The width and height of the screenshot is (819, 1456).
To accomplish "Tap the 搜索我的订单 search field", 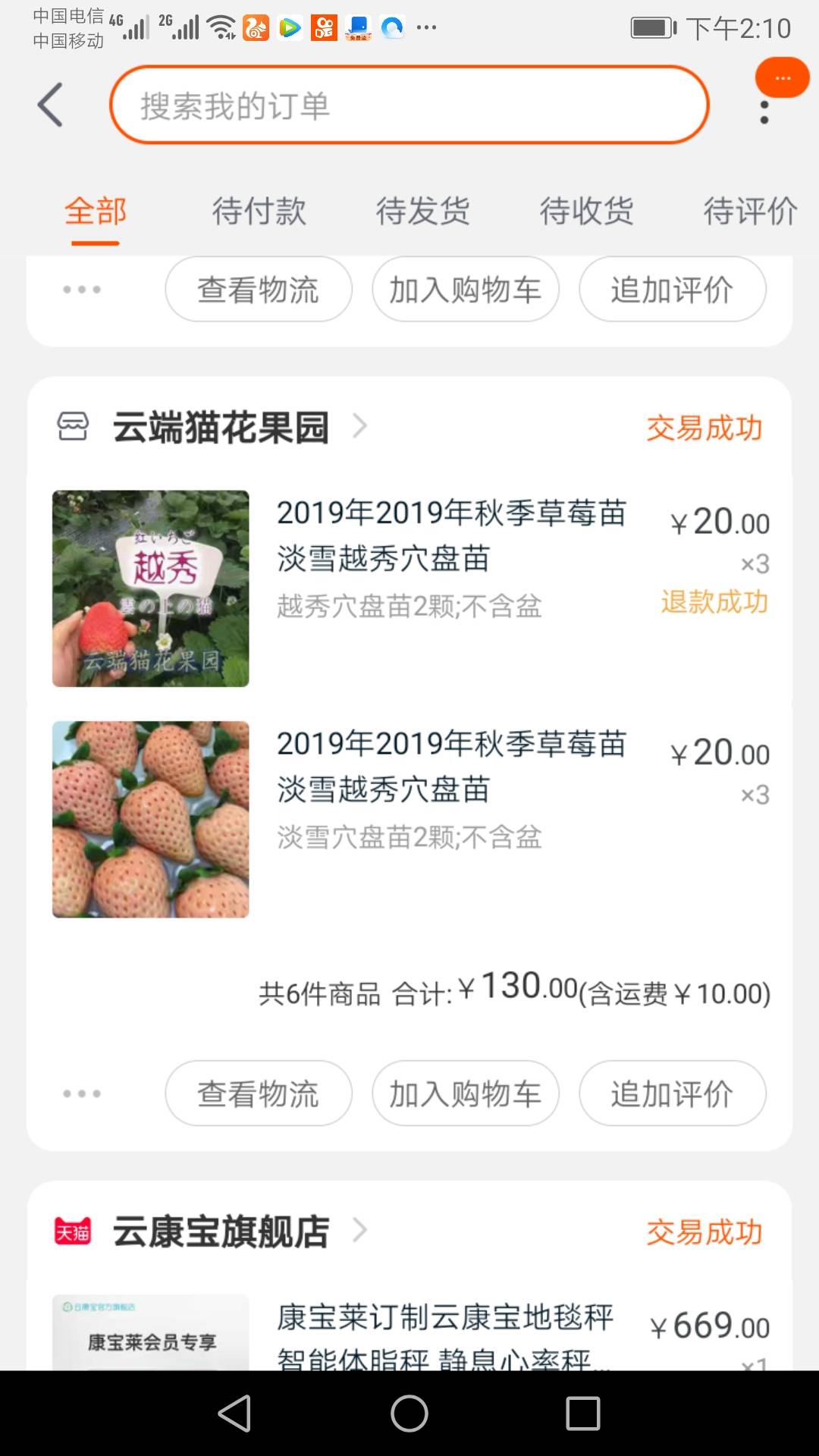I will click(x=409, y=105).
